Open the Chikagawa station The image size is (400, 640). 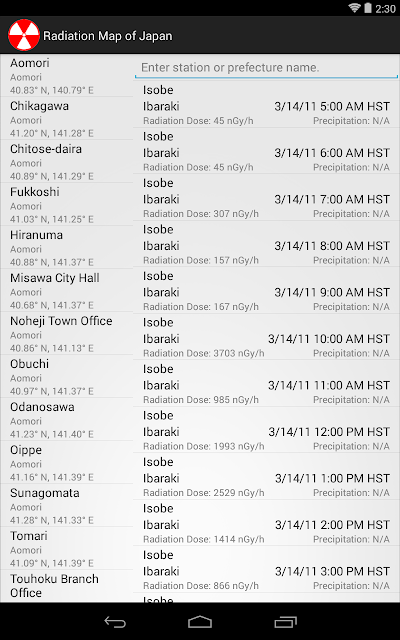[x=67, y=119]
